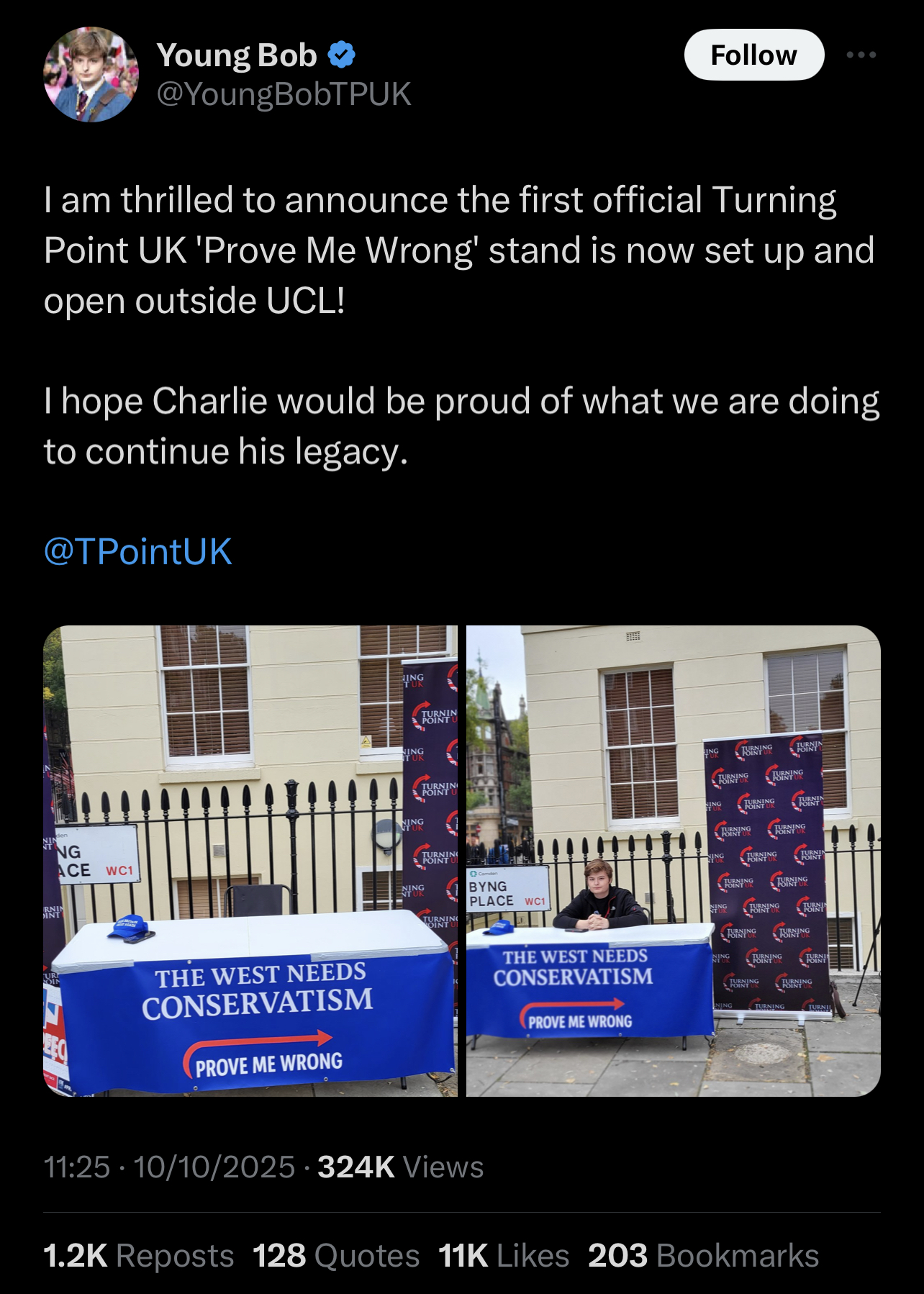The height and width of the screenshot is (1294, 924).
Task: View the empty stand photo
Action: pyautogui.click(x=250, y=861)
